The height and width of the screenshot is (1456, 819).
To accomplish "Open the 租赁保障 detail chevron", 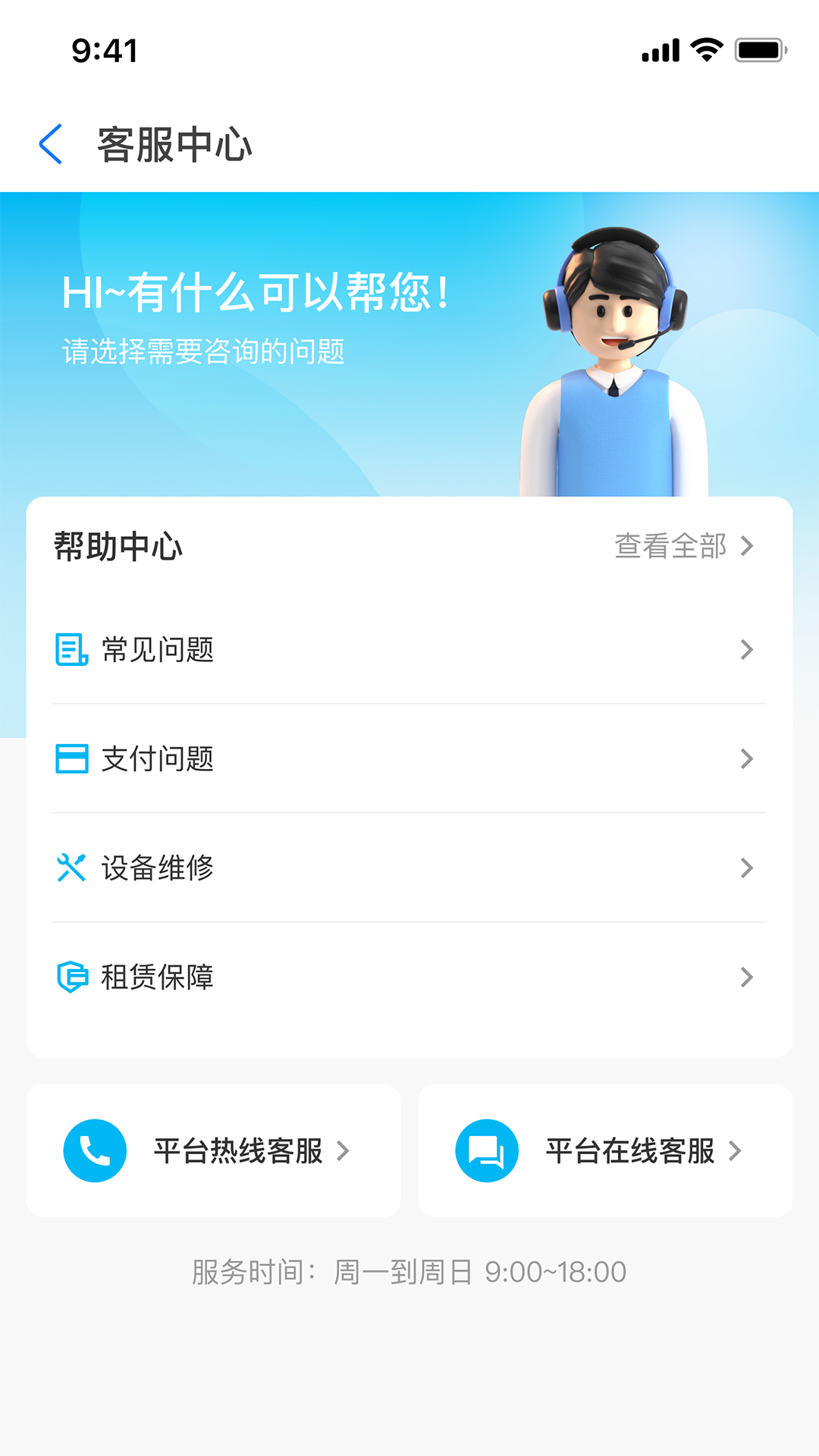I will click(747, 977).
